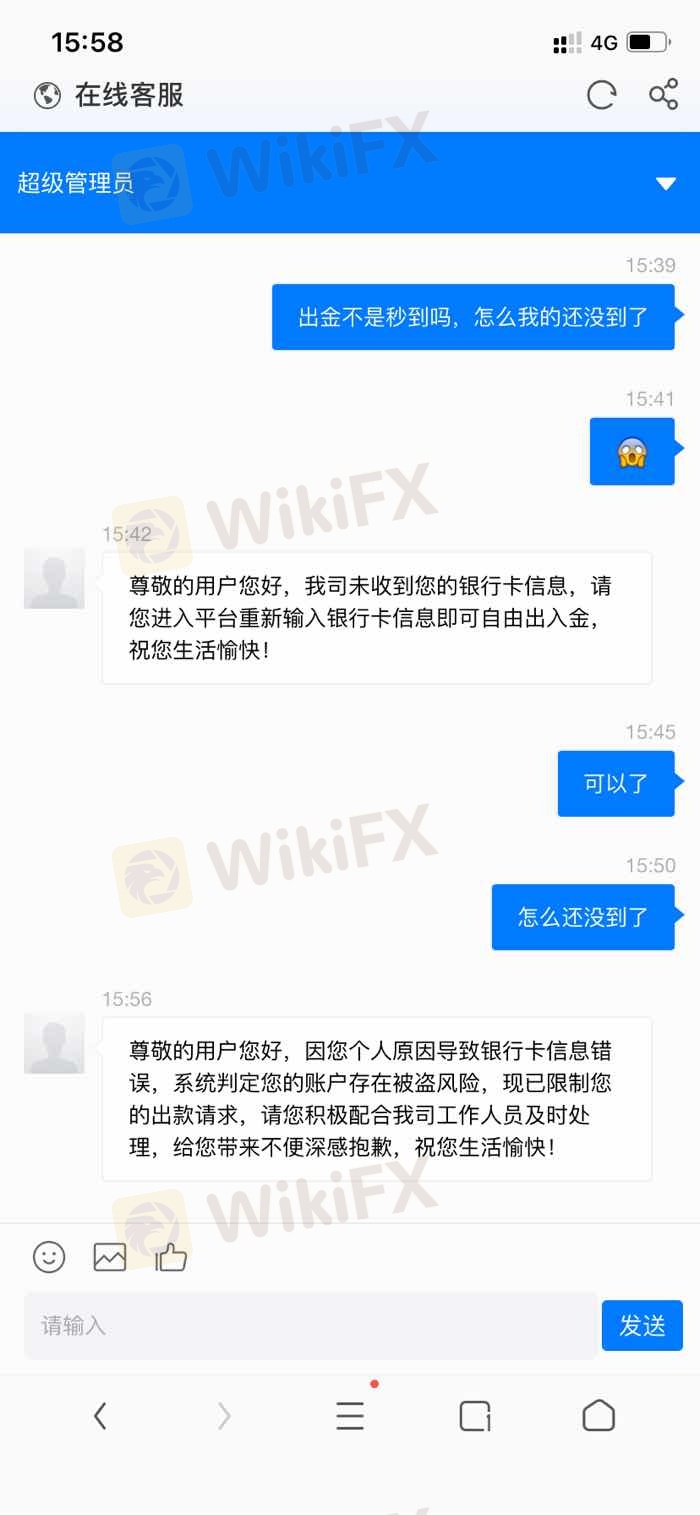
Task: Tap the thumbs-up rating icon
Action: click(171, 1257)
